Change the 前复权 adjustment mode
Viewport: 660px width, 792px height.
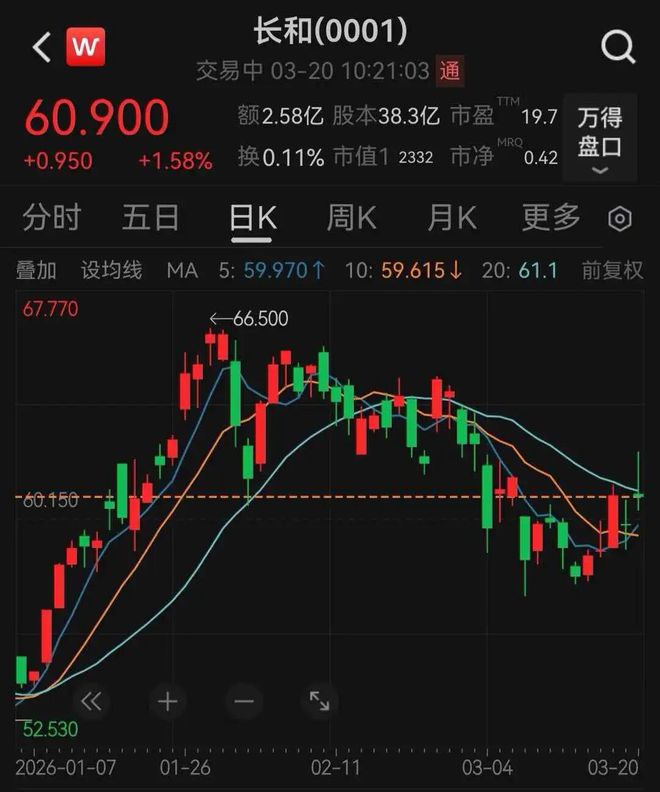point(612,270)
